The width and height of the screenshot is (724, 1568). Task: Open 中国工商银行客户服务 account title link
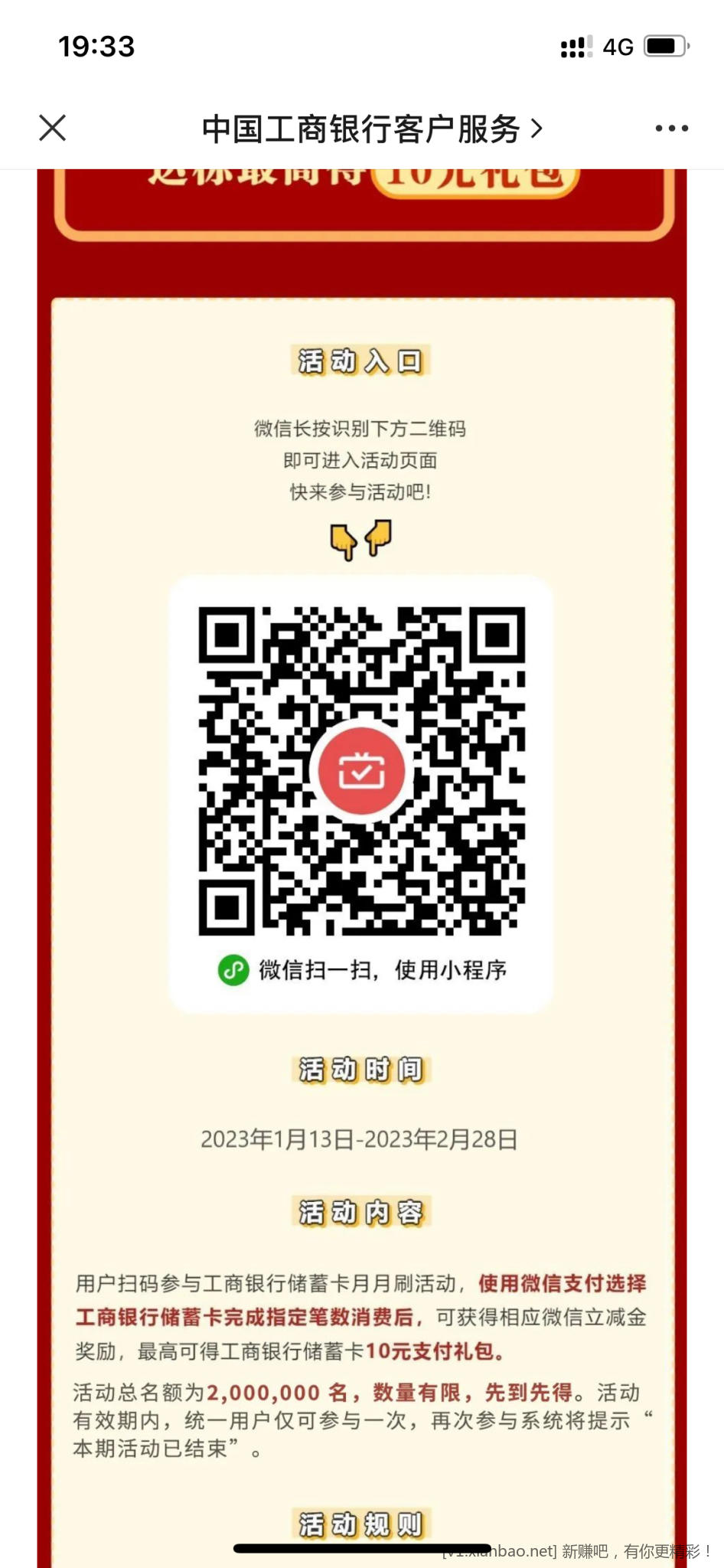pyautogui.click(x=372, y=129)
